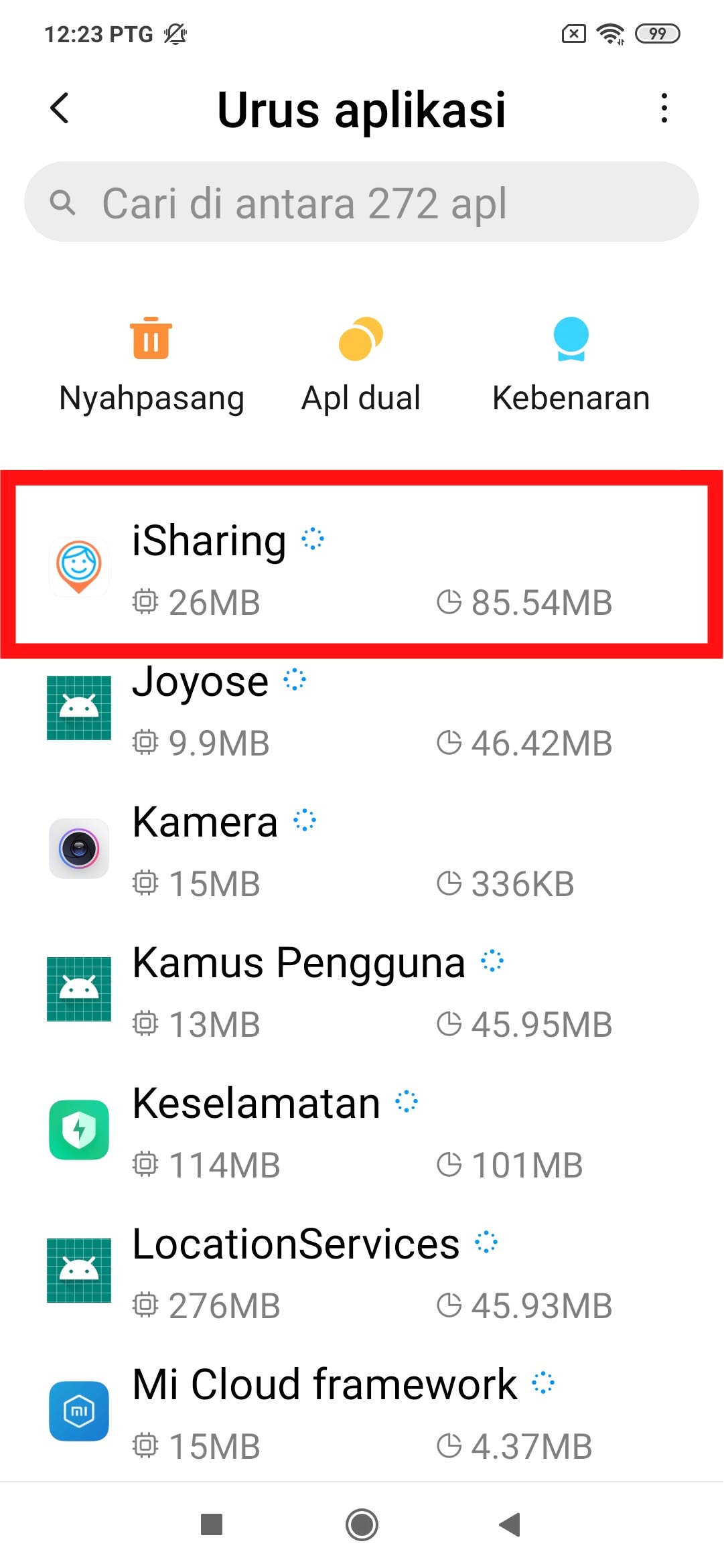View Keselamatan app info
The height and width of the screenshot is (1568, 724).
pyautogui.click(x=362, y=1132)
